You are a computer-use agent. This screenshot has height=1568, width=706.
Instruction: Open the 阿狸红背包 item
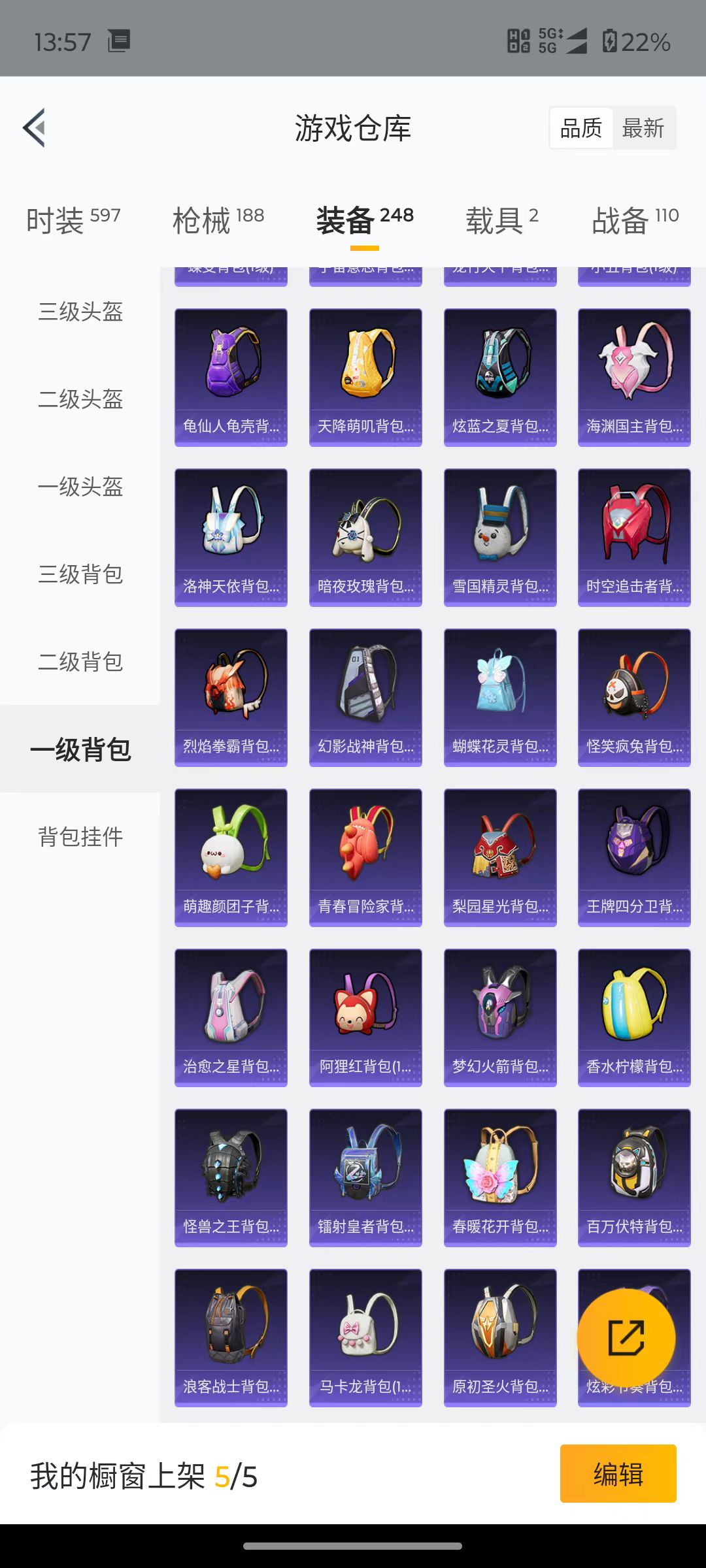pos(365,1018)
